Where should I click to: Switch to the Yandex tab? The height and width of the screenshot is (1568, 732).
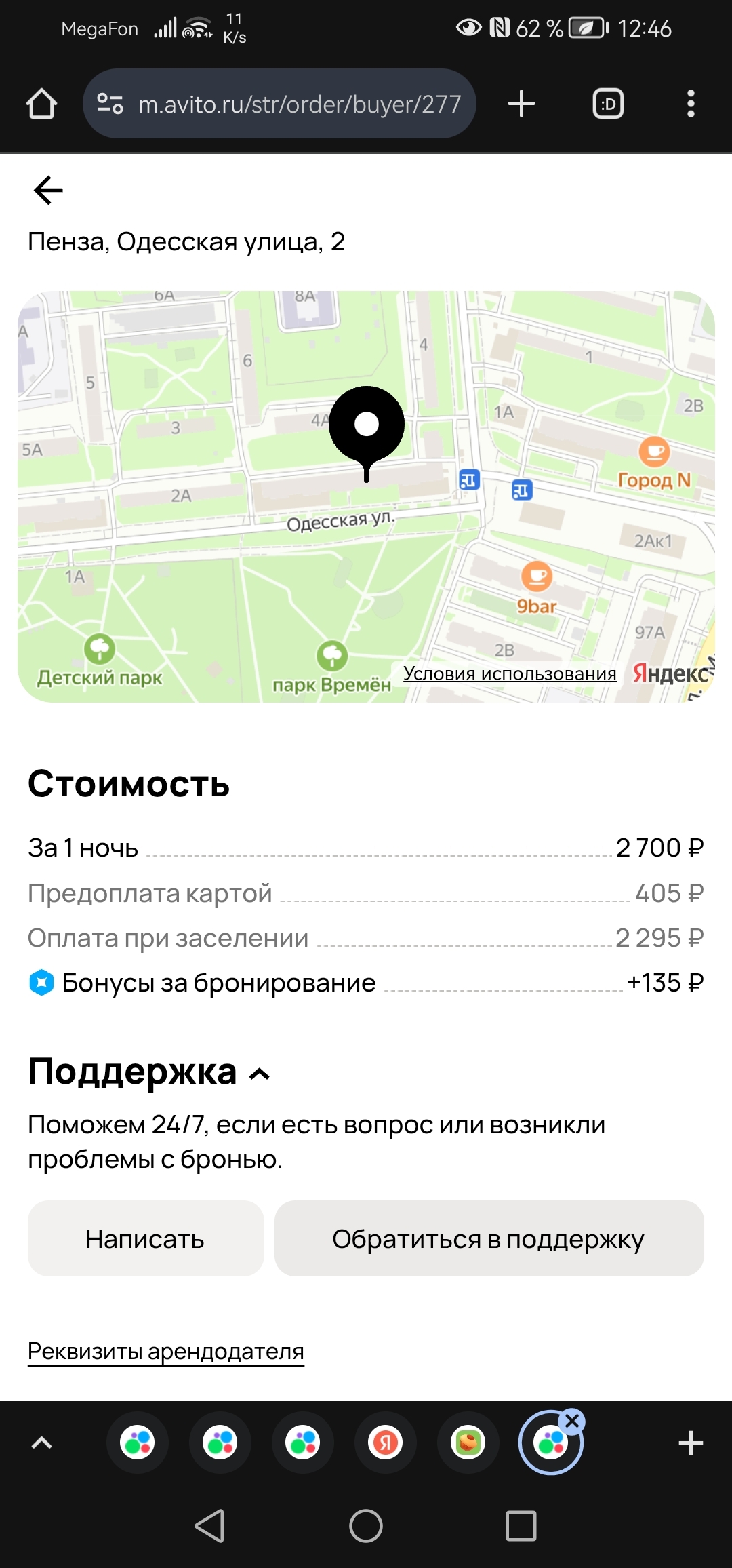coord(386,1443)
